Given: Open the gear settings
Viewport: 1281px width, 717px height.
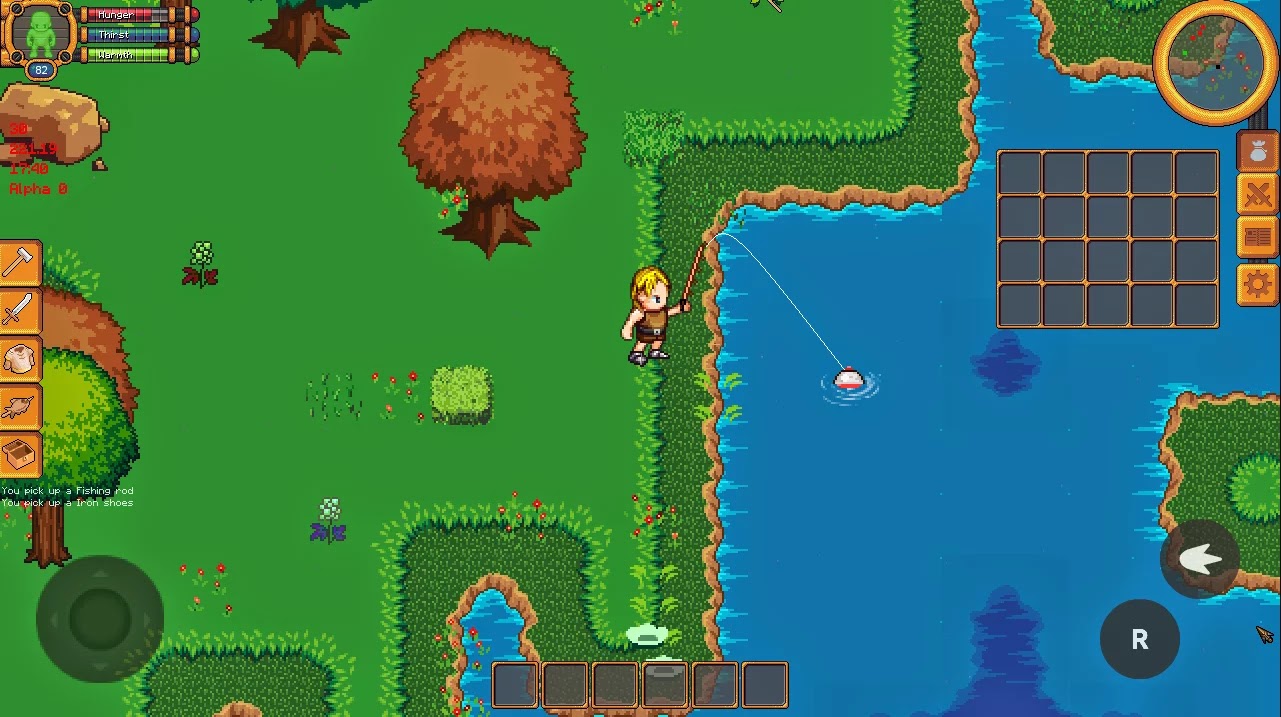Looking at the screenshot, I should [1257, 285].
